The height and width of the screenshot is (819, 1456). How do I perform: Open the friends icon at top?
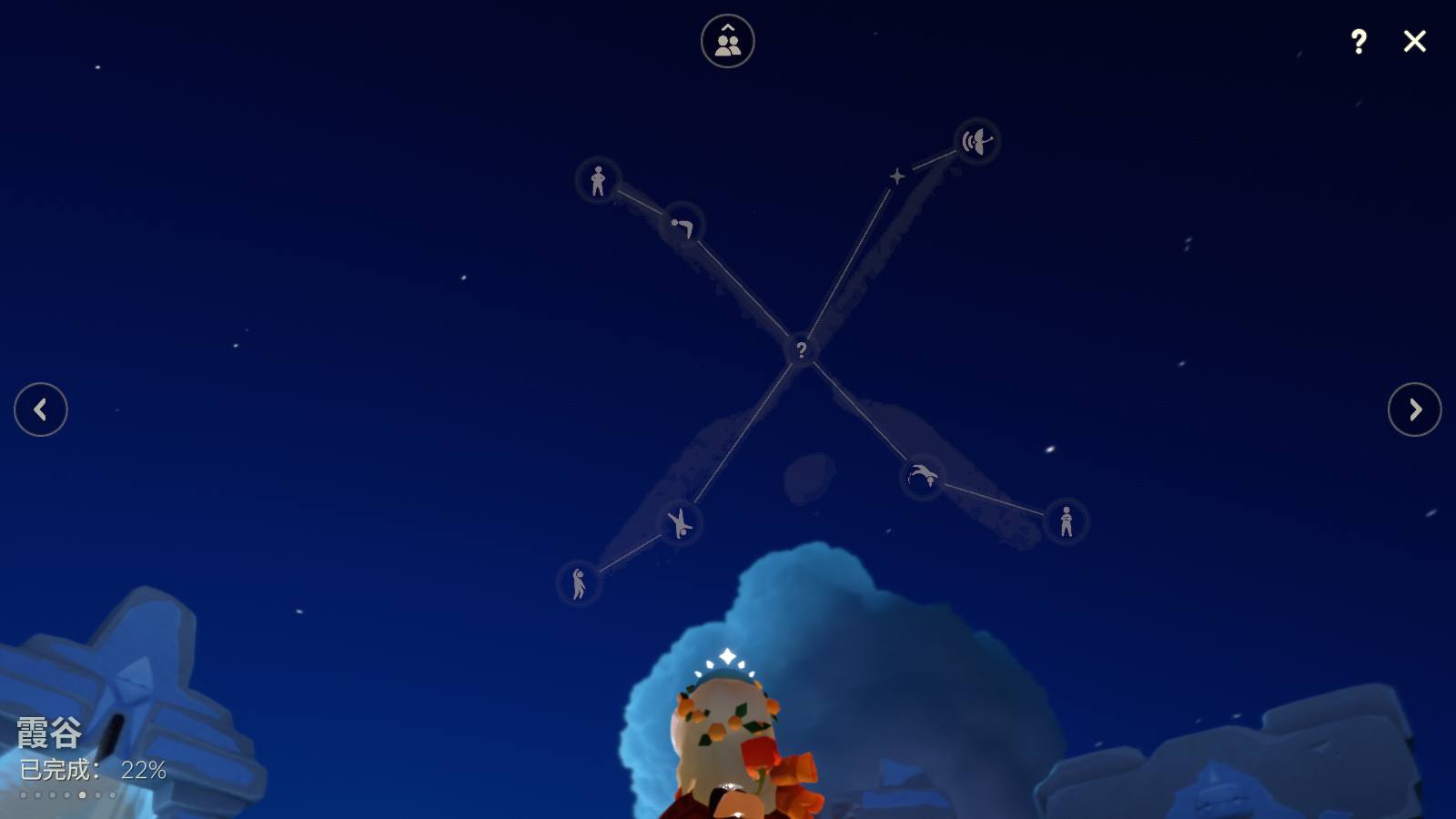[x=727, y=41]
